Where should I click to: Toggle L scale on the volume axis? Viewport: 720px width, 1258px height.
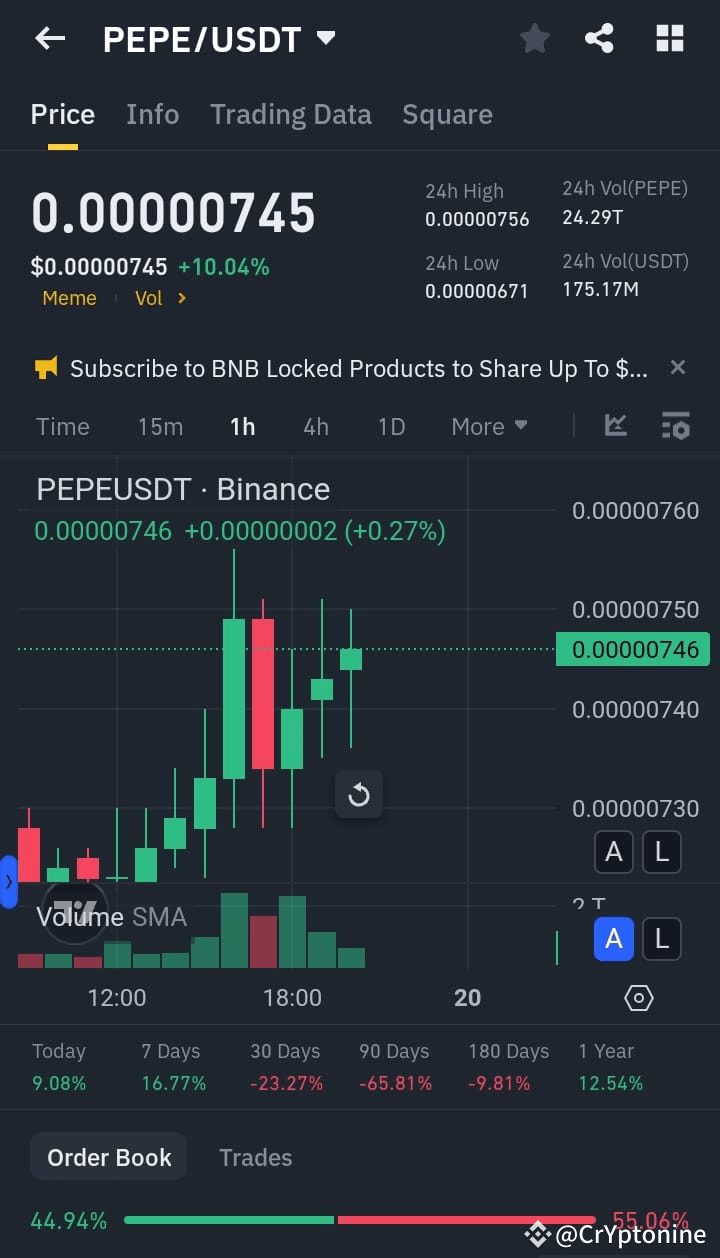(x=661, y=939)
